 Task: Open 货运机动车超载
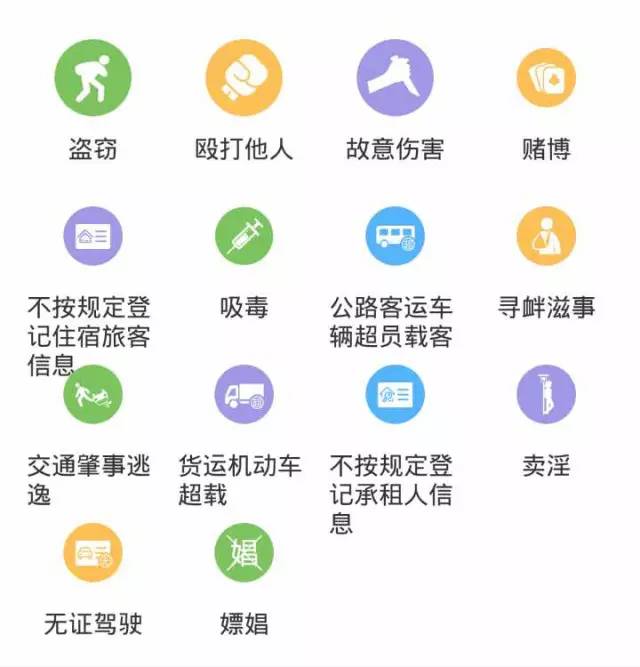(244, 393)
